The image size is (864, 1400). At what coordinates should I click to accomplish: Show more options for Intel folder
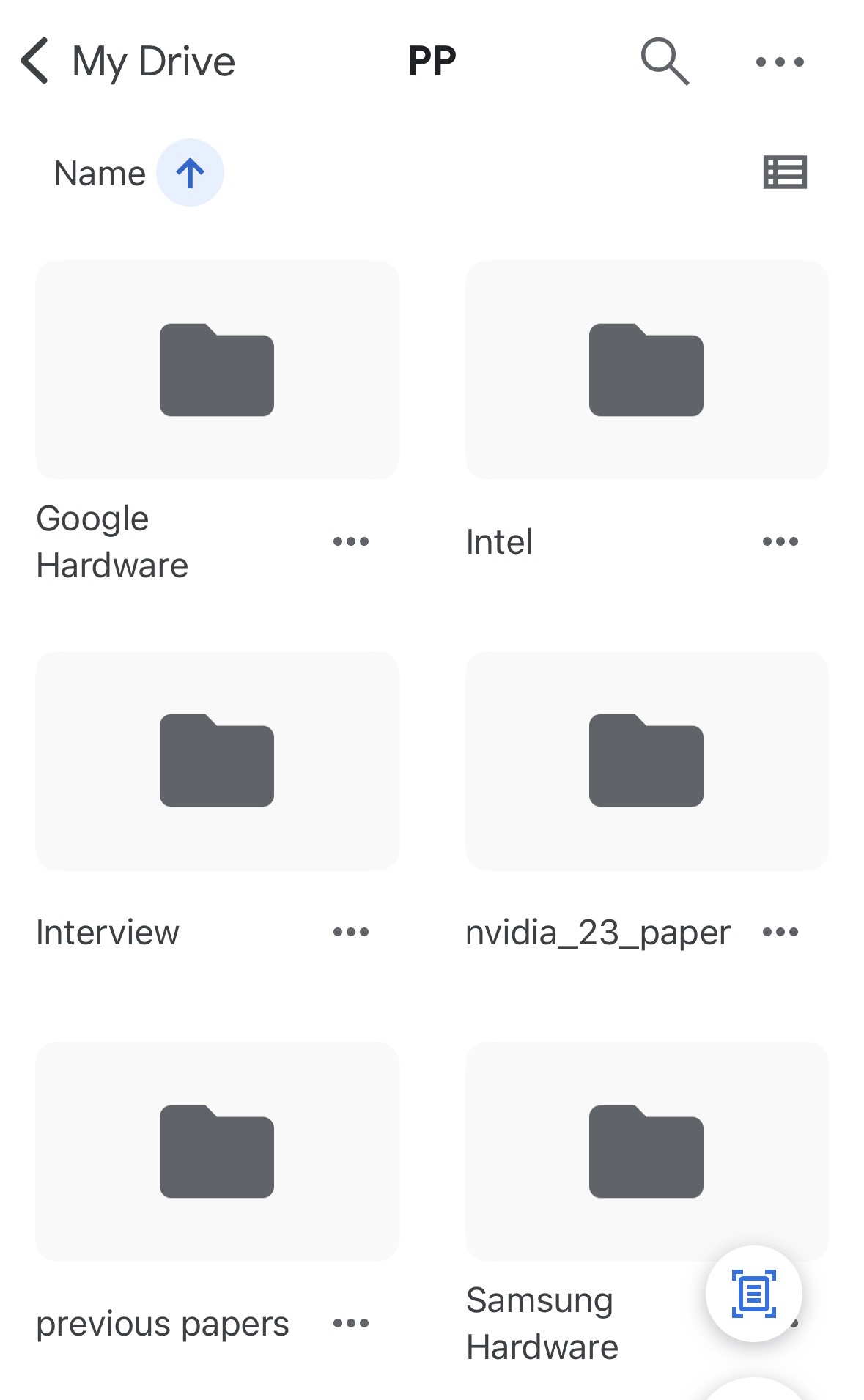(780, 542)
